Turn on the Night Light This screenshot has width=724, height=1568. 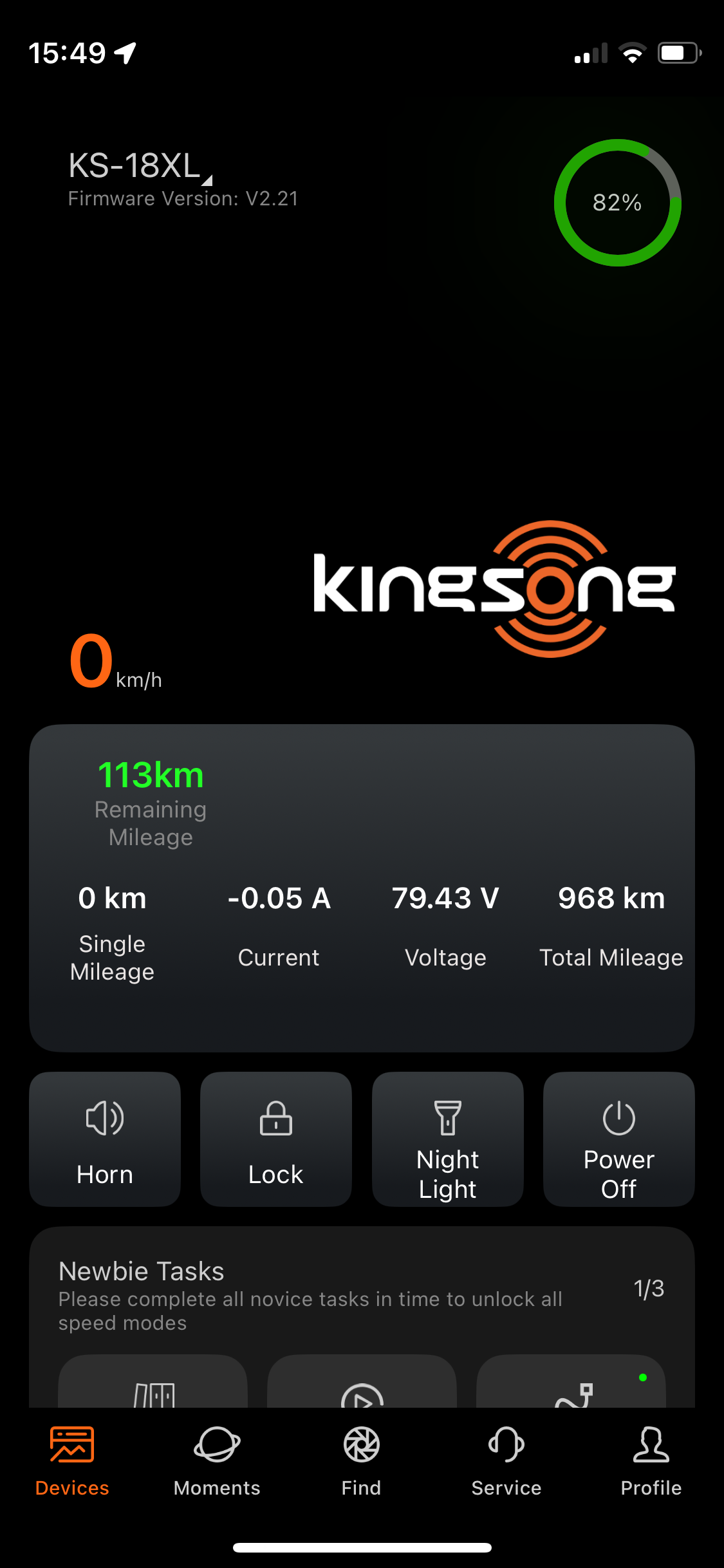click(x=447, y=1139)
